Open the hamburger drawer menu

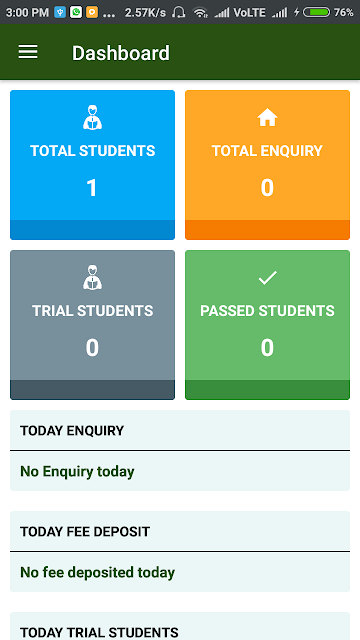(28, 52)
